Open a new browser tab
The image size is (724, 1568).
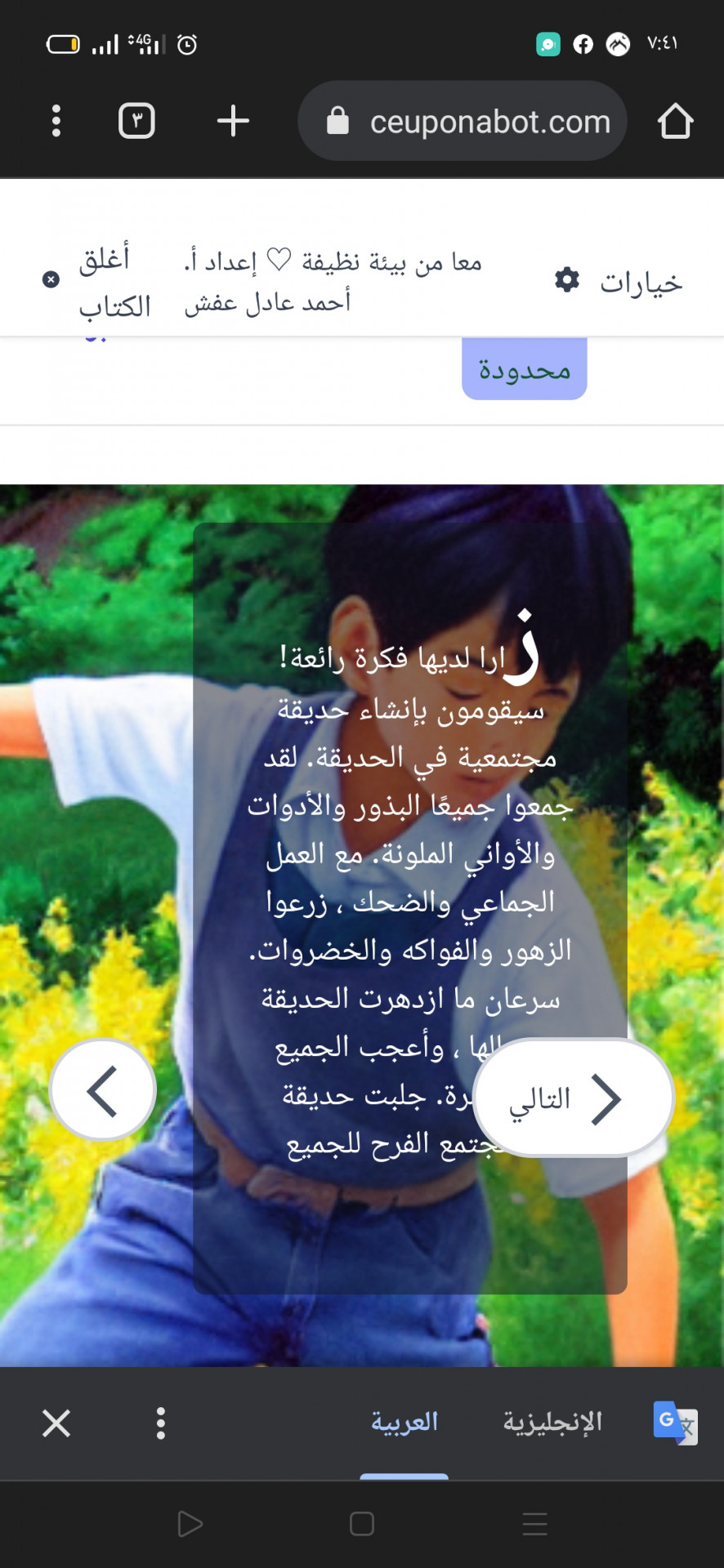coord(233,121)
